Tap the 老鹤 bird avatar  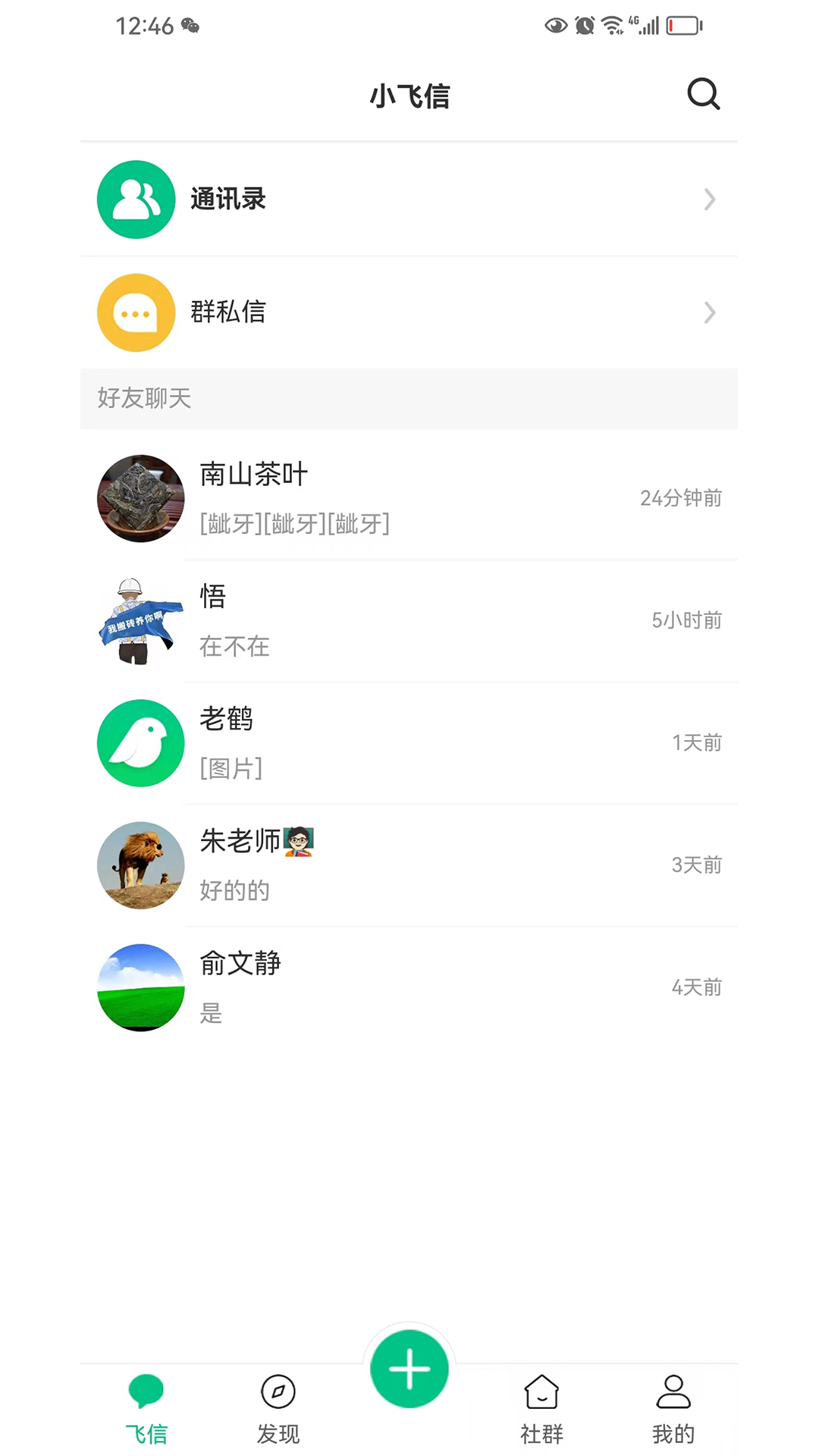coord(140,743)
